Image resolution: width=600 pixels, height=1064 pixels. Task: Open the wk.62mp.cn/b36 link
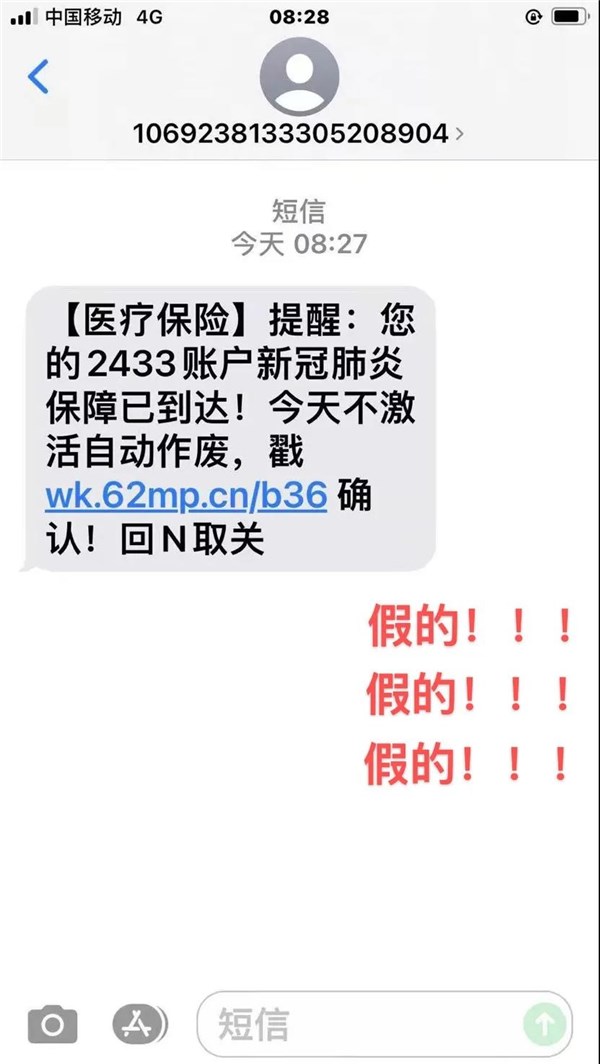pyautogui.click(x=187, y=494)
